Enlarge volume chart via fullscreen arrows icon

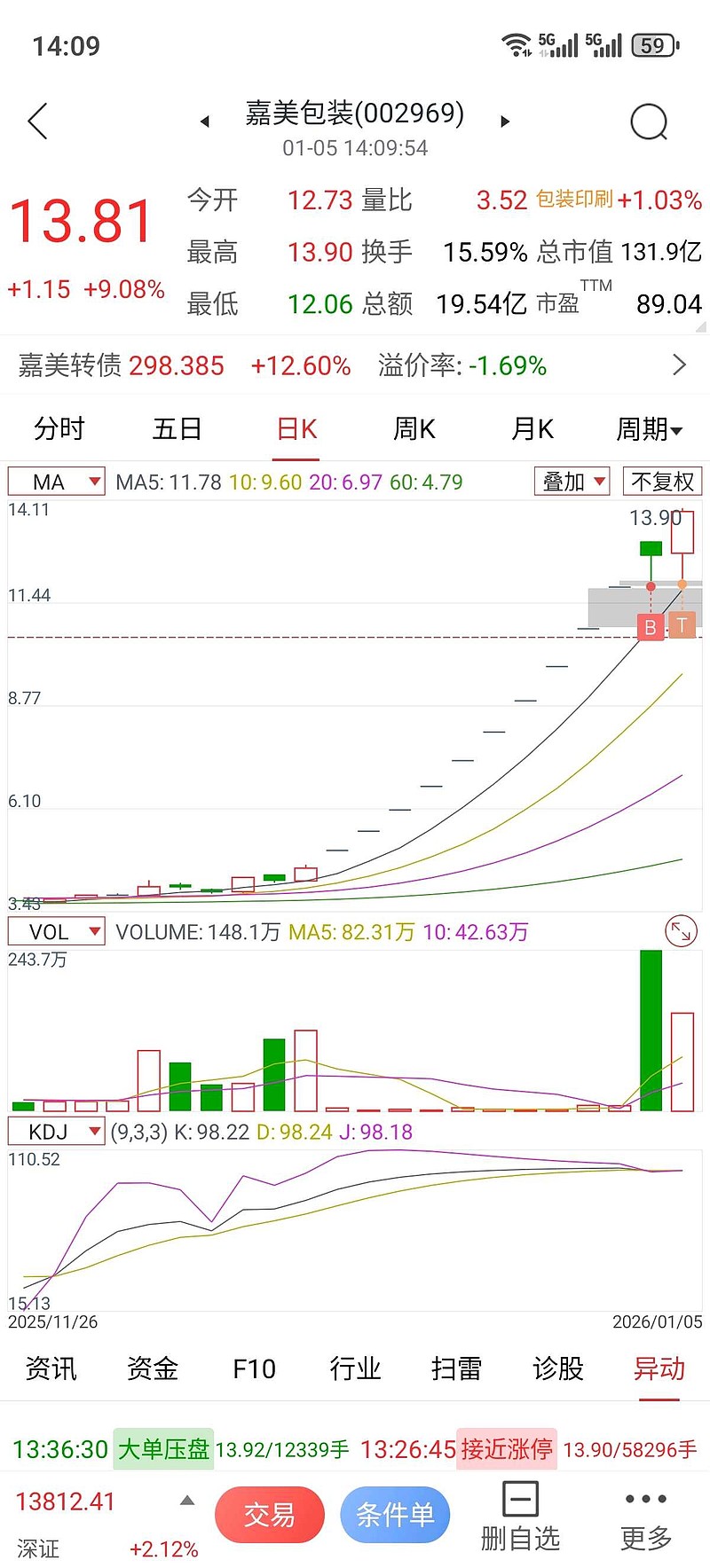click(x=680, y=931)
